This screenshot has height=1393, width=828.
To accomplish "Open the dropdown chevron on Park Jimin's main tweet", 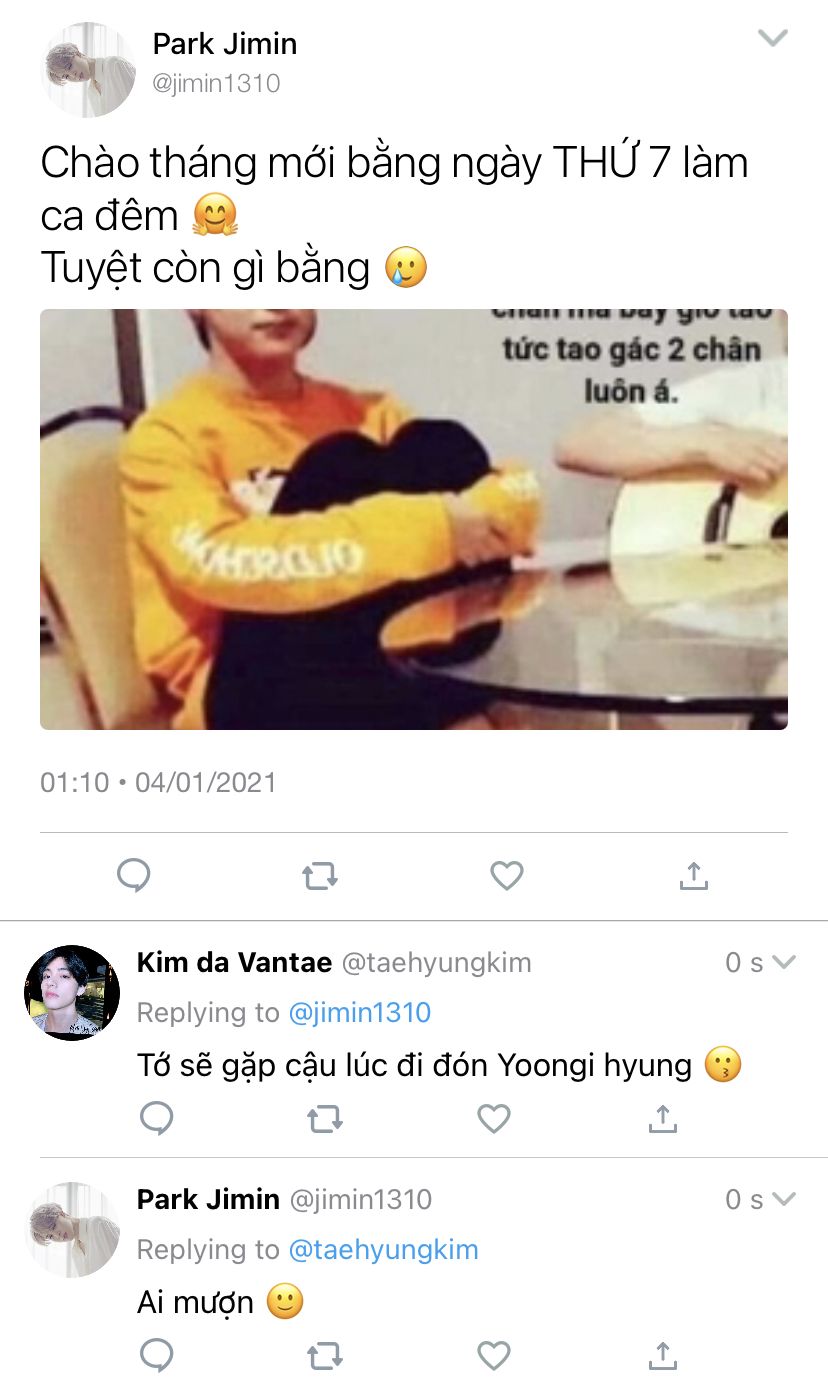I will pyautogui.click(x=773, y=39).
